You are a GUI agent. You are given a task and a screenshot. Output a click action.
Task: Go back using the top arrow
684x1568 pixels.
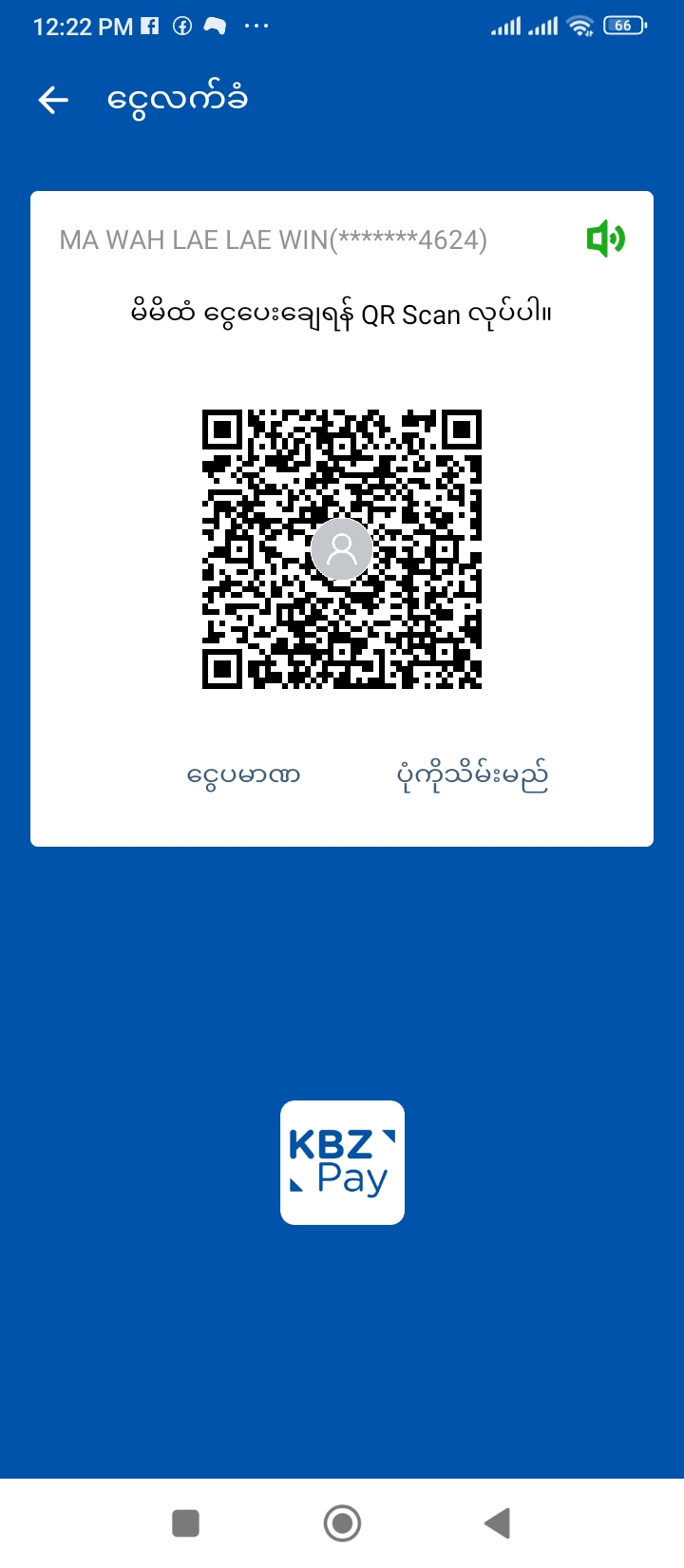click(x=53, y=100)
